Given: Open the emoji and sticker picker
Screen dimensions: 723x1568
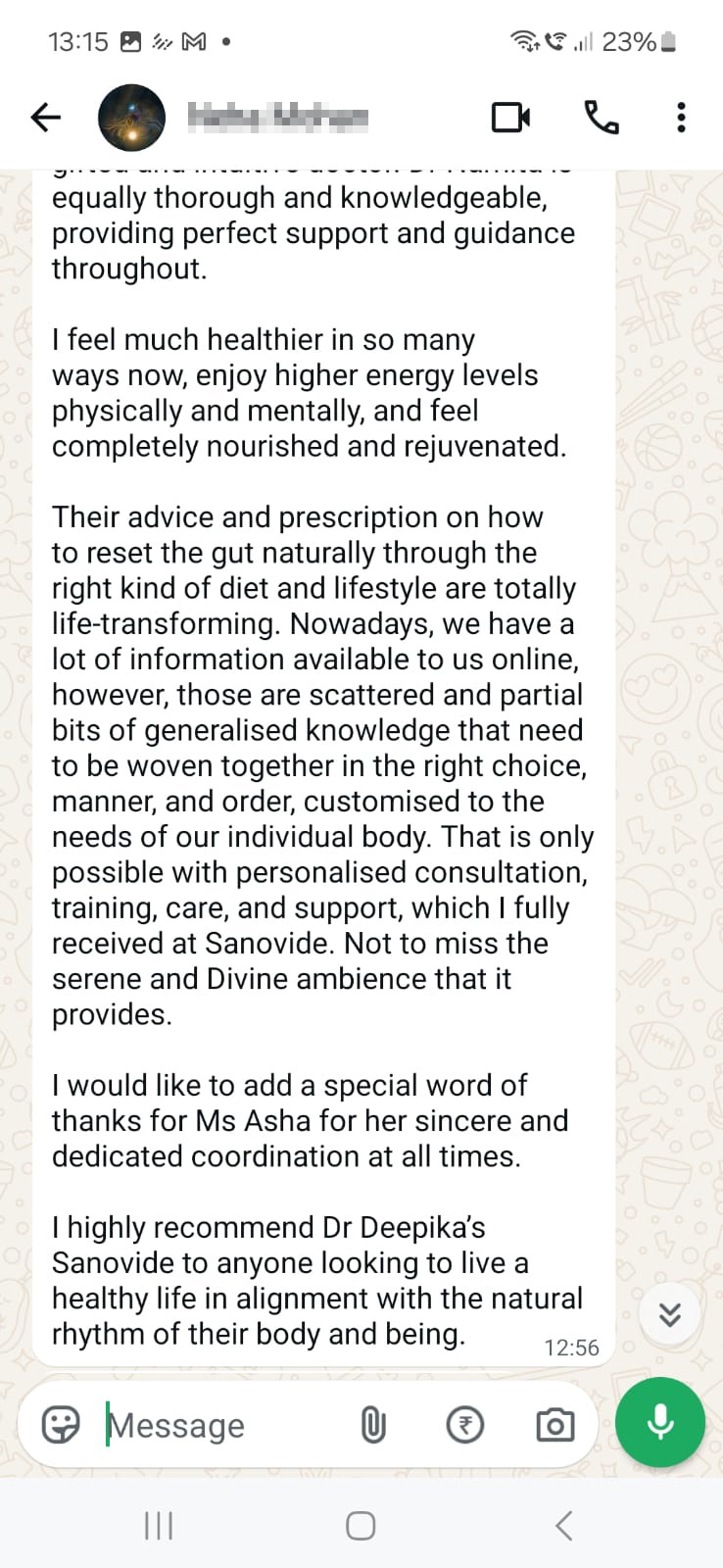Looking at the screenshot, I should click(61, 1424).
